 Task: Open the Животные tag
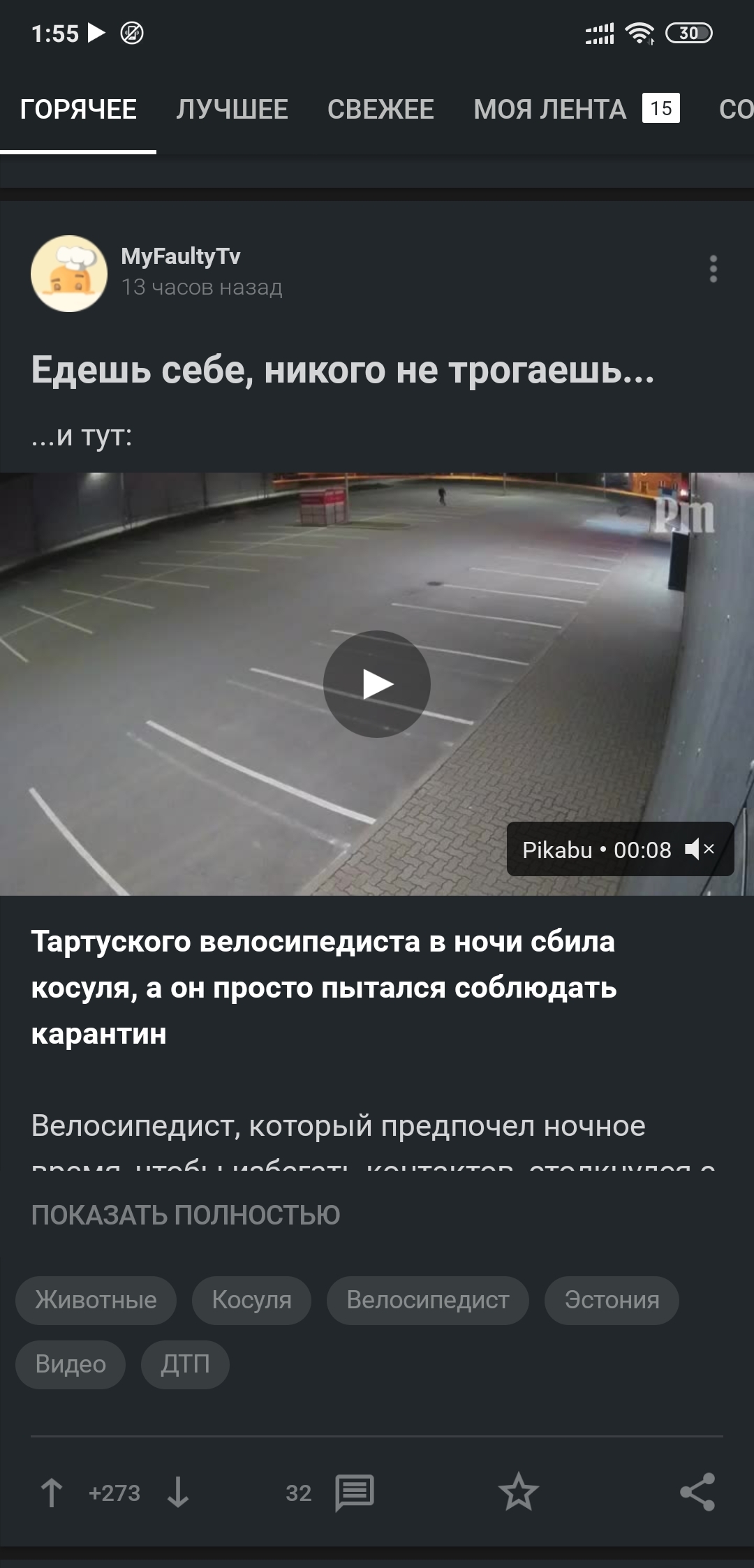pos(96,1300)
